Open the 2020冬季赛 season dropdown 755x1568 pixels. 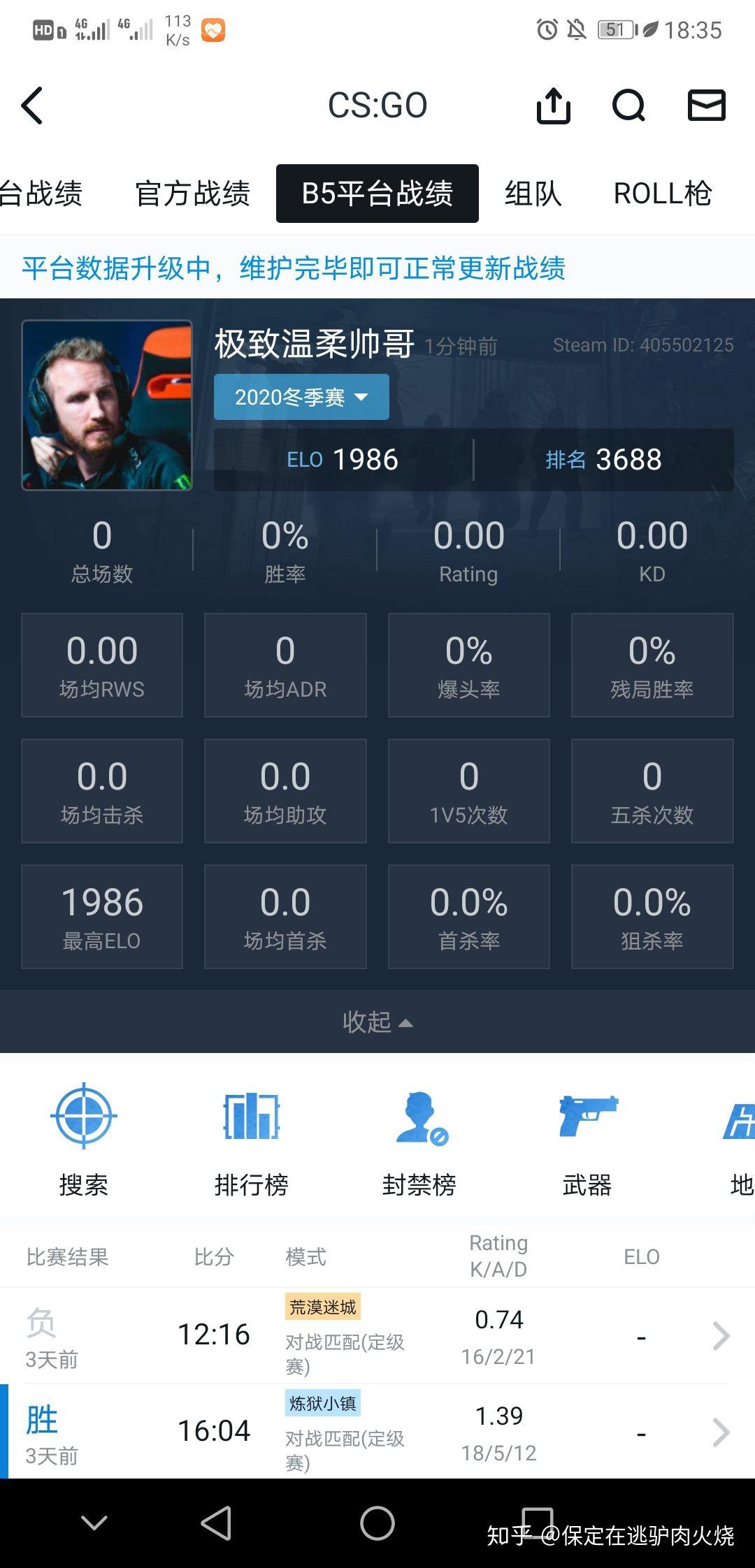[x=301, y=397]
